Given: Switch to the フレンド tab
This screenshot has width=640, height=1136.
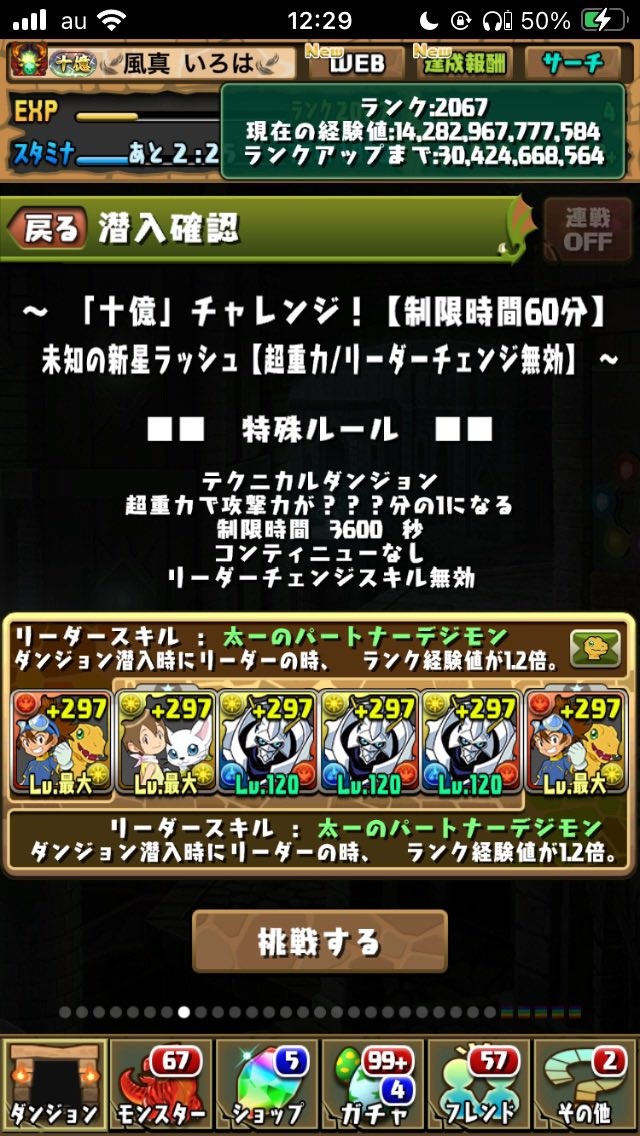Looking at the screenshot, I should point(479,1085).
